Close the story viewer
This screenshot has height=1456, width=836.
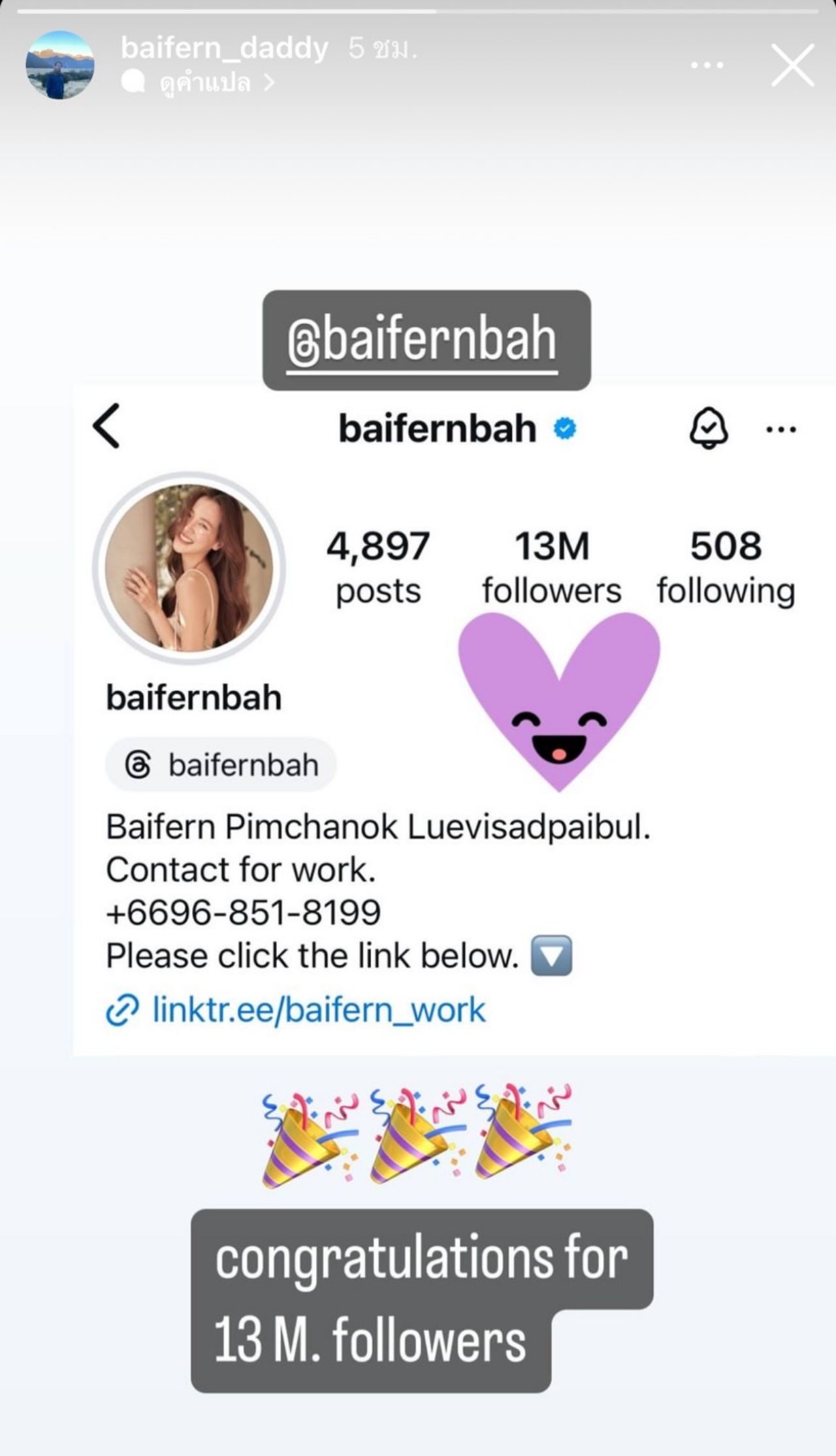[792, 65]
